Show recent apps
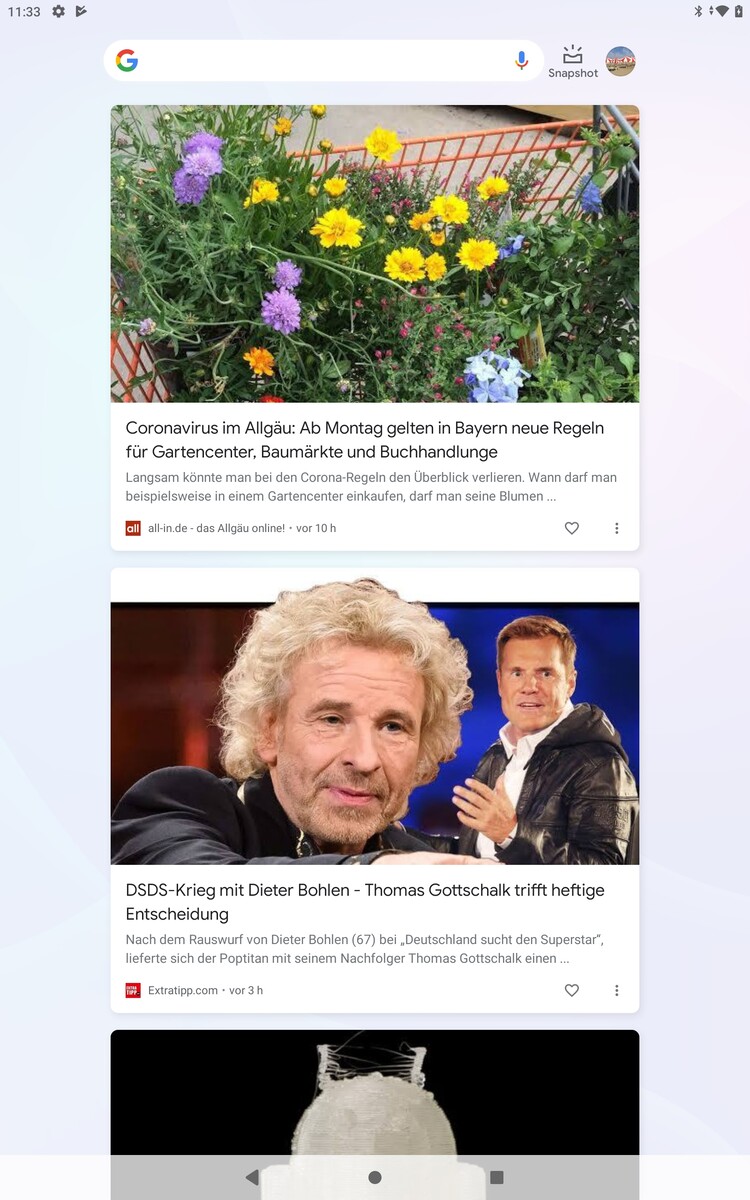The width and height of the screenshot is (750, 1200). (497, 1178)
